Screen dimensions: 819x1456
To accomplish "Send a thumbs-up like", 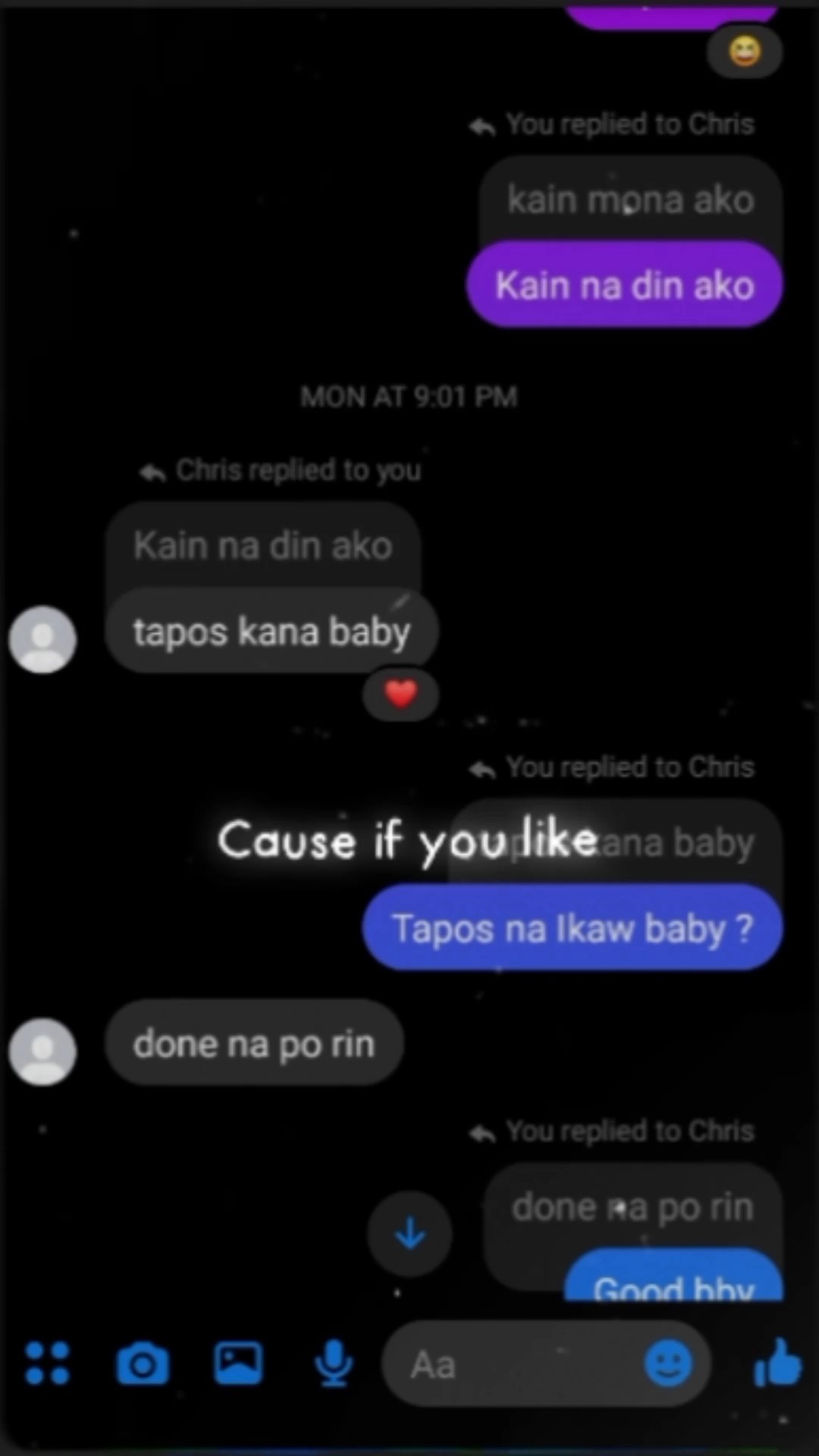I will [778, 1363].
